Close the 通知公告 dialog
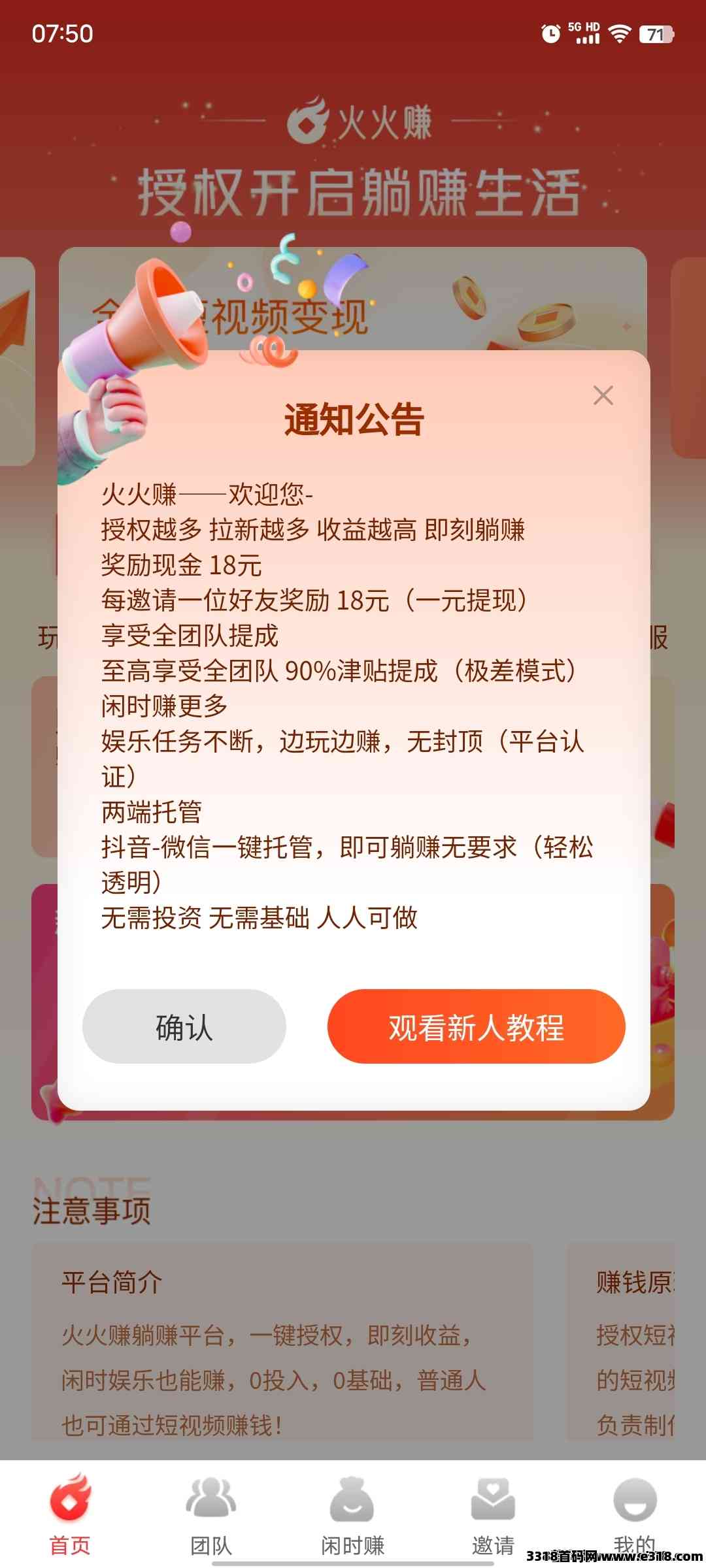This screenshot has height=1568, width=706. pyautogui.click(x=603, y=395)
